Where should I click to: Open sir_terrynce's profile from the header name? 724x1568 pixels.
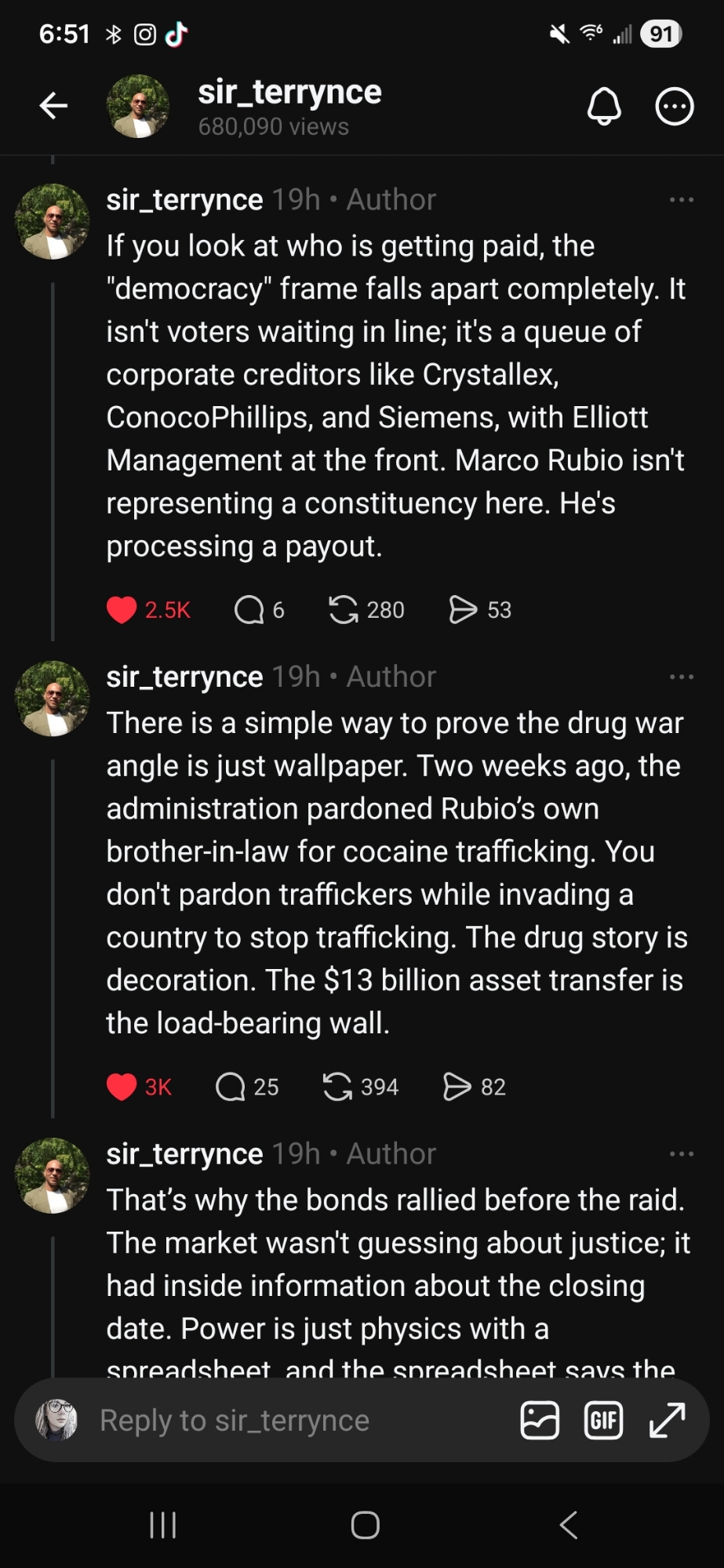coord(289,93)
